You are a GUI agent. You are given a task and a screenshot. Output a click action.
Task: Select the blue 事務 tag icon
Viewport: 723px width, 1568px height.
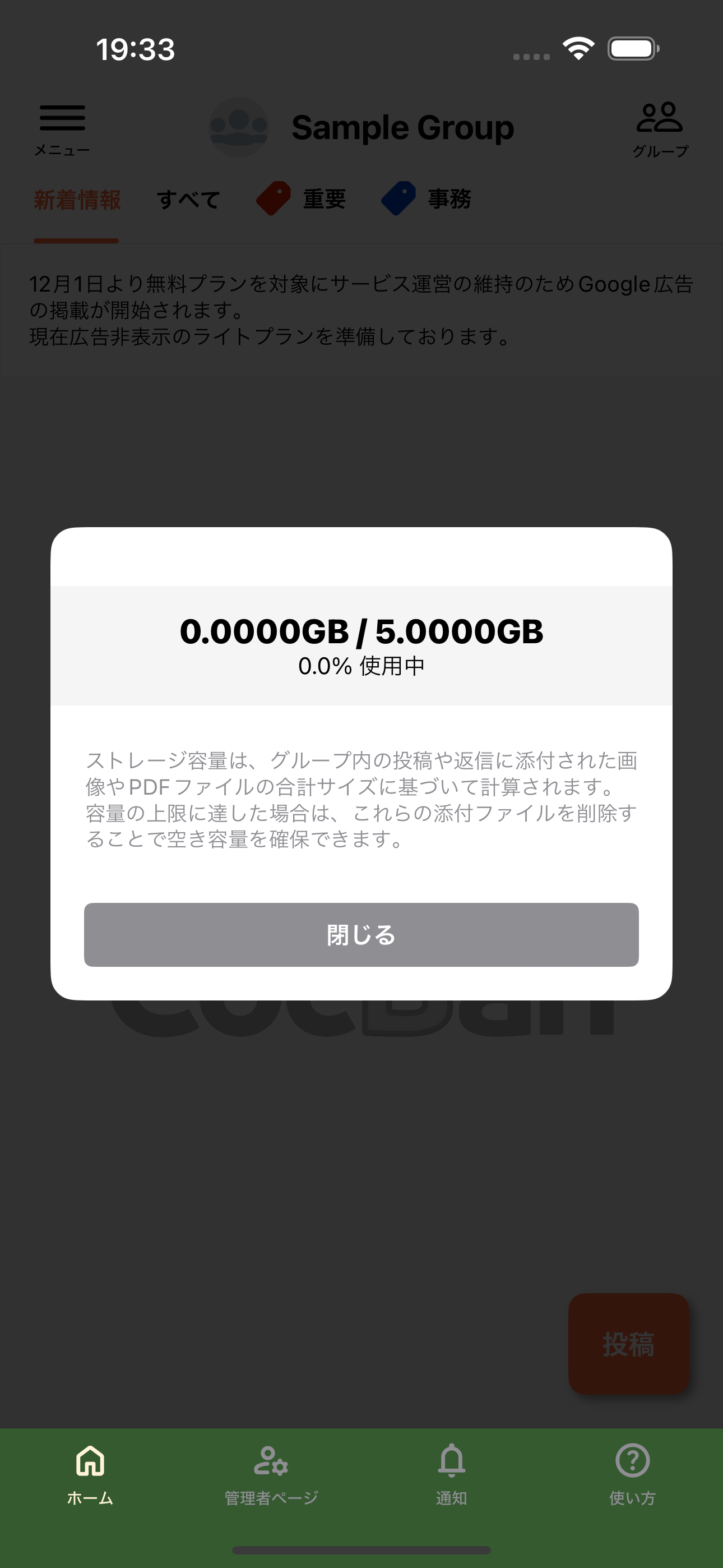(398, 199)
